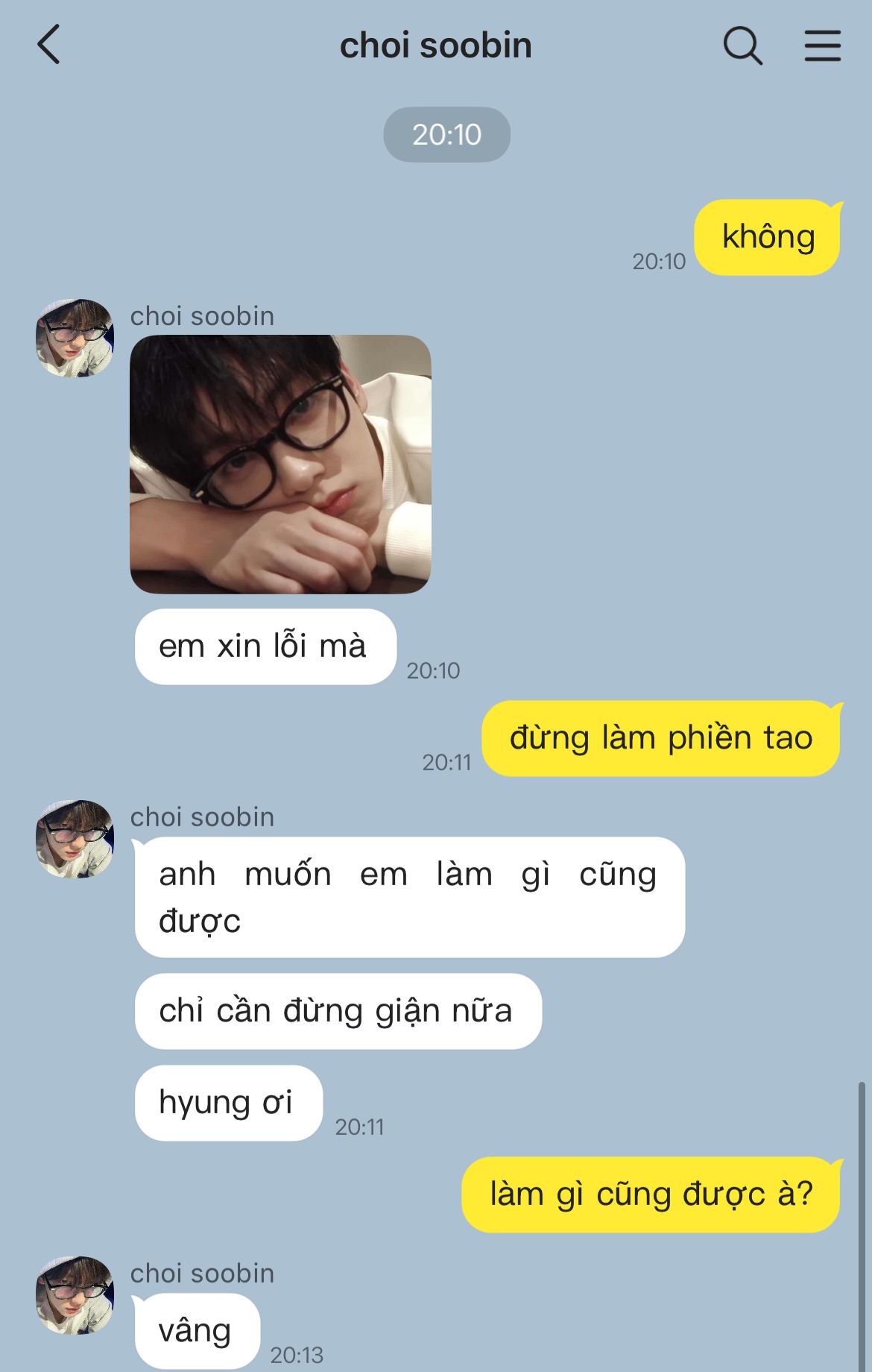Tap choi soobin's avatar beside the "vâng" message
This screenshot has height=1372, width=872.
(75, 1295)
